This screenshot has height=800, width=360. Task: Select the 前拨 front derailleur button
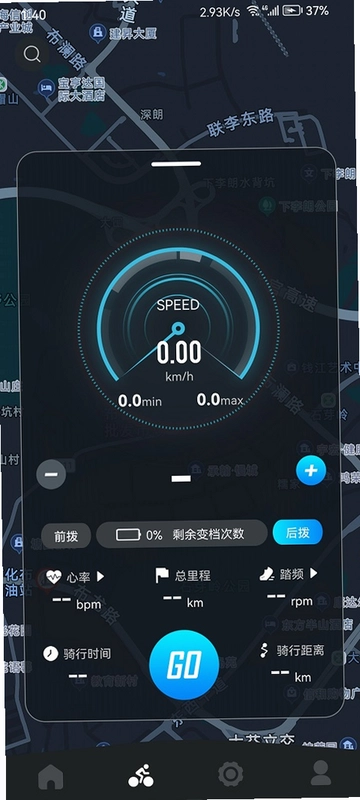coord(66,536)
